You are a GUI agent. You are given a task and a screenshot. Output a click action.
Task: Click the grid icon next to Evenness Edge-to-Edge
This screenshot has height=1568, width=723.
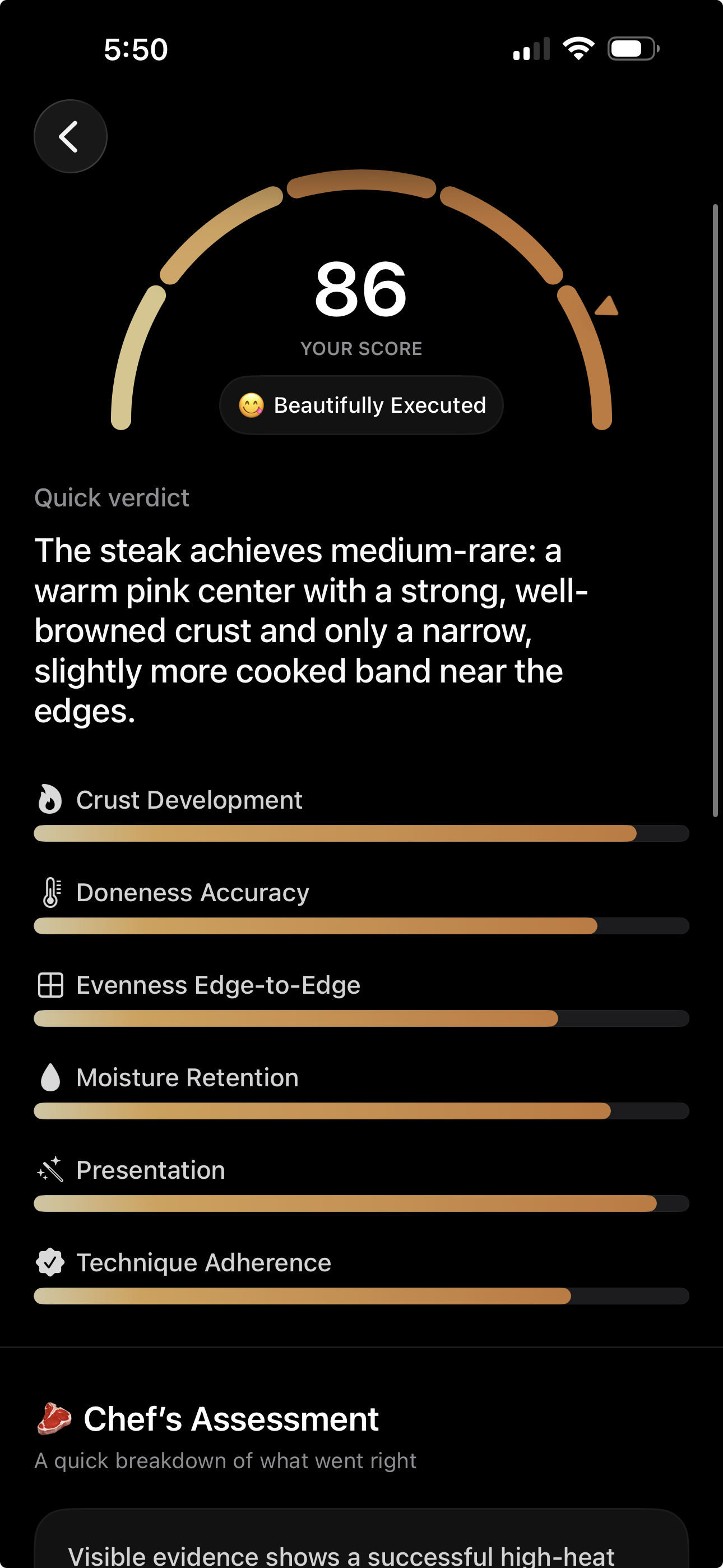click(x=51, y=985)
